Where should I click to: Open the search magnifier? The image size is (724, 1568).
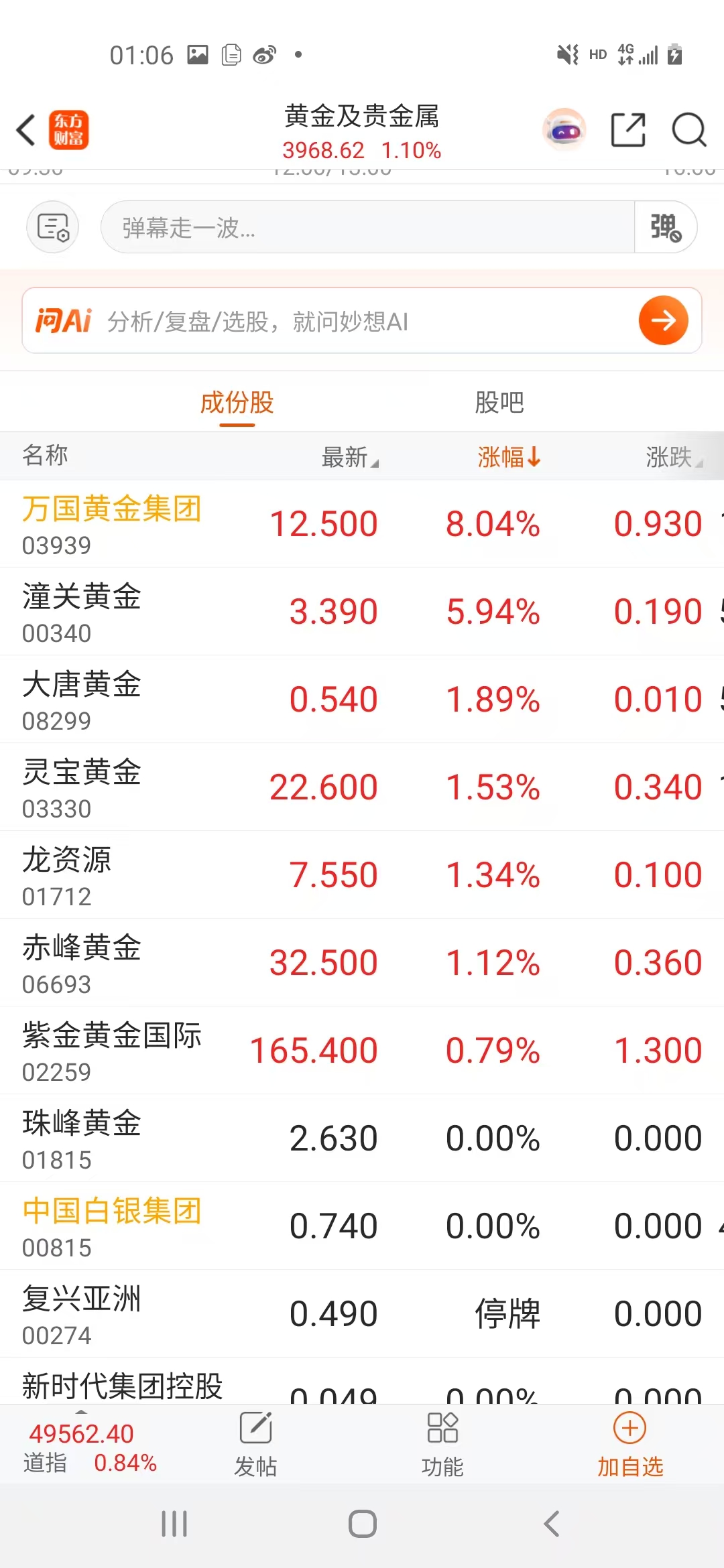[688, 129]
